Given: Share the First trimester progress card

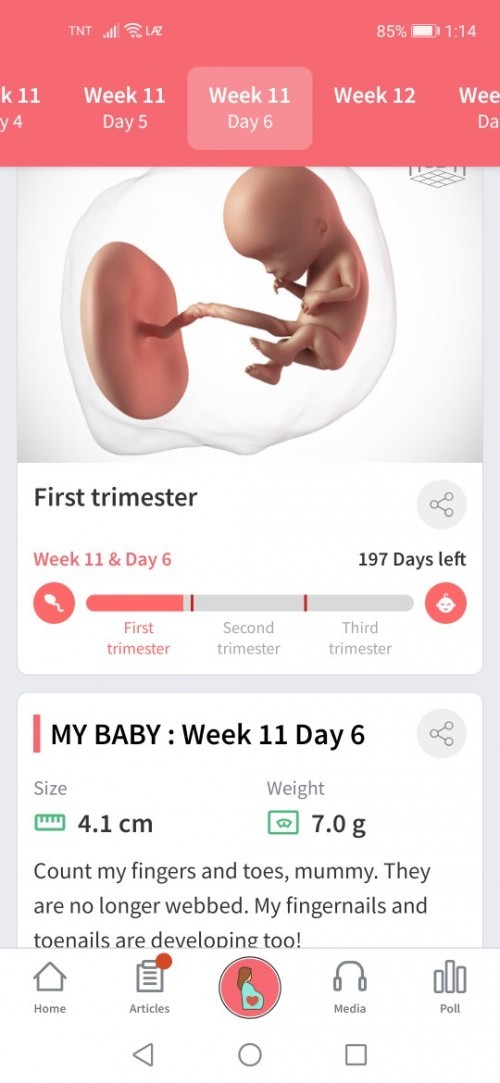Looking at the screenshot, I should pyautogui.click(x=441, y=504).
